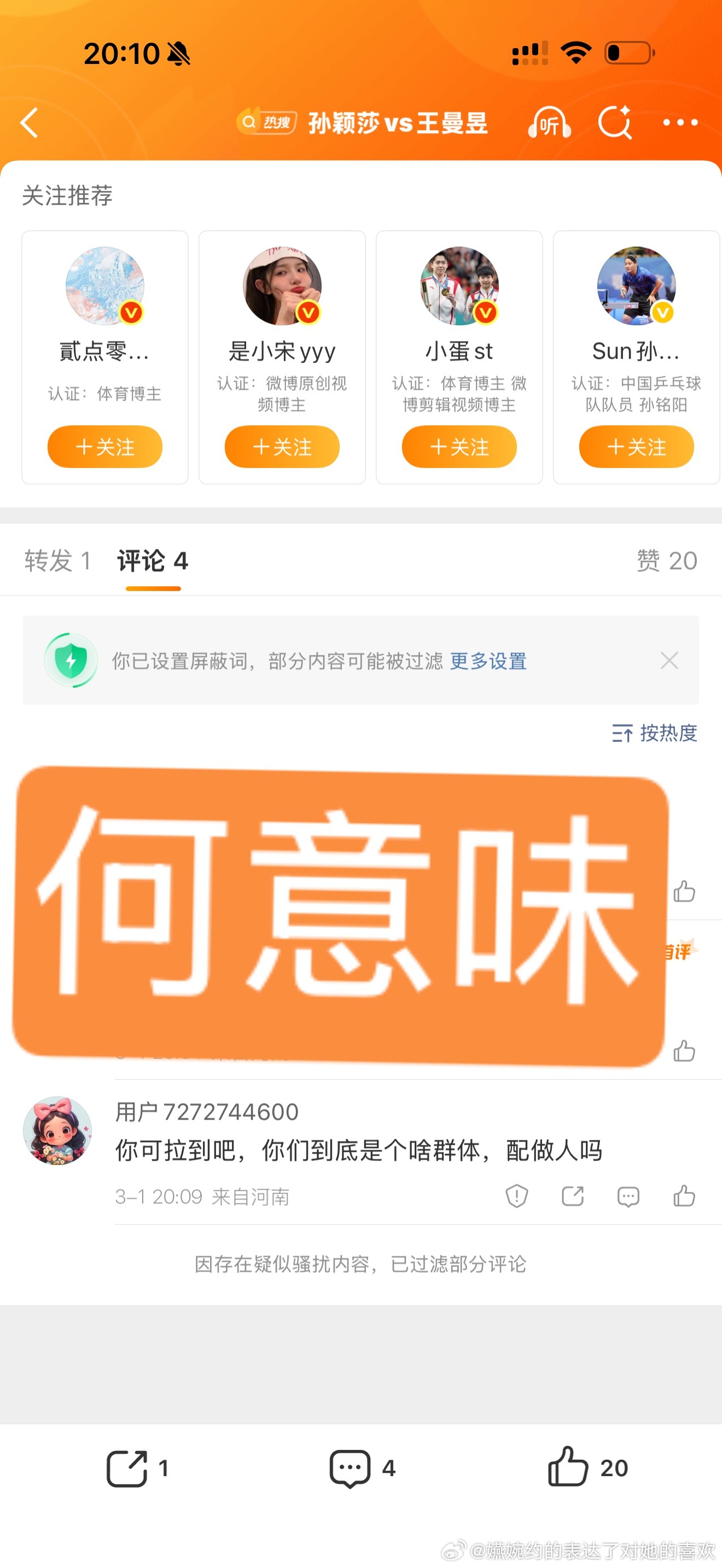Open 更多设置 for blocked words
This screenshot has height=1568, width=722.
tap(489, 662)
